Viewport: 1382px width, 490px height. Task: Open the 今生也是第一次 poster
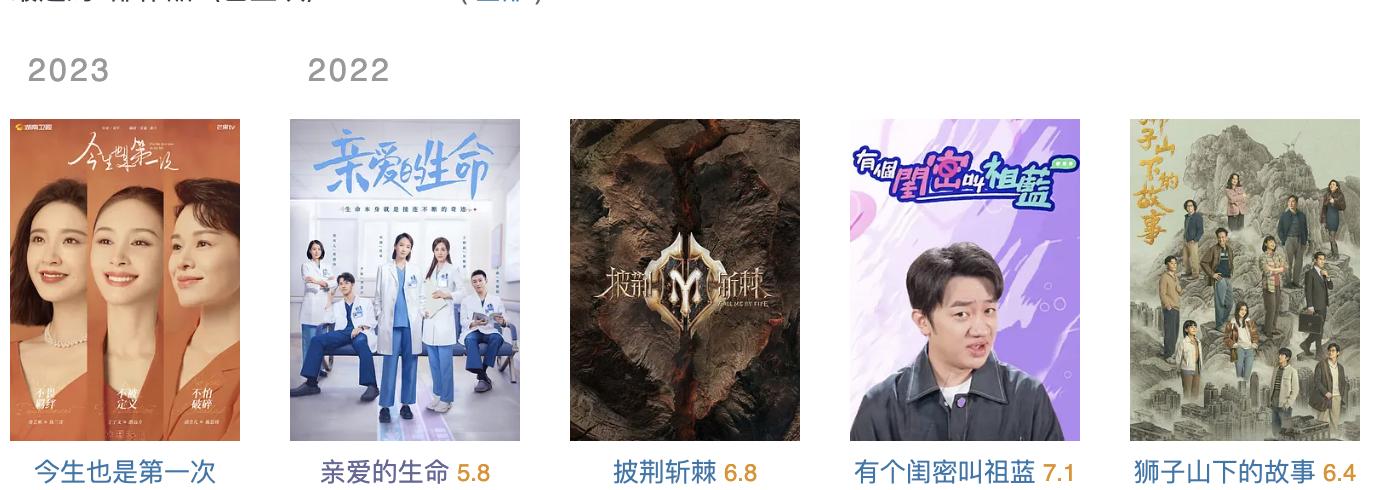pos(125,280)
